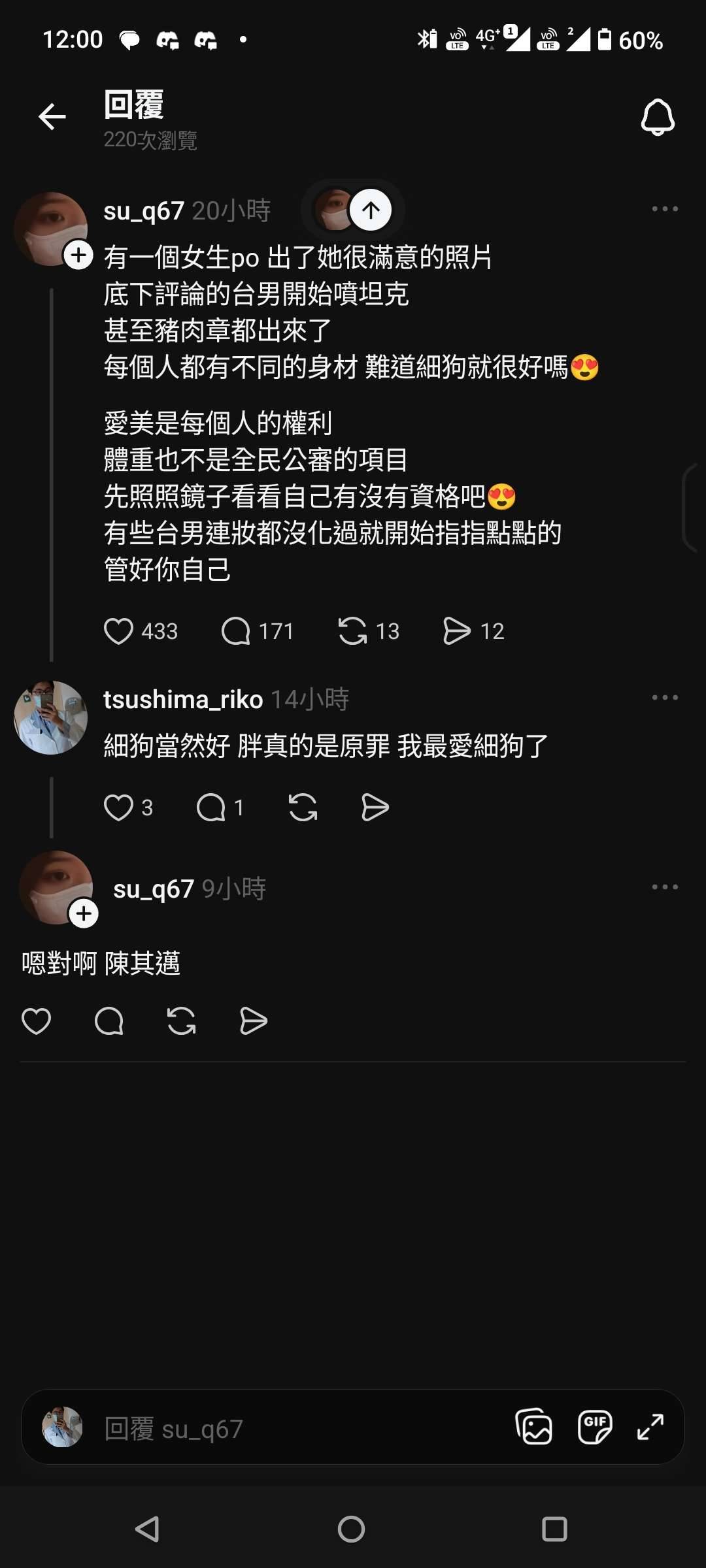Like su_q67's post with 433 likes
The height and width of the screenshot is (1568, 706).
point(118,631)
